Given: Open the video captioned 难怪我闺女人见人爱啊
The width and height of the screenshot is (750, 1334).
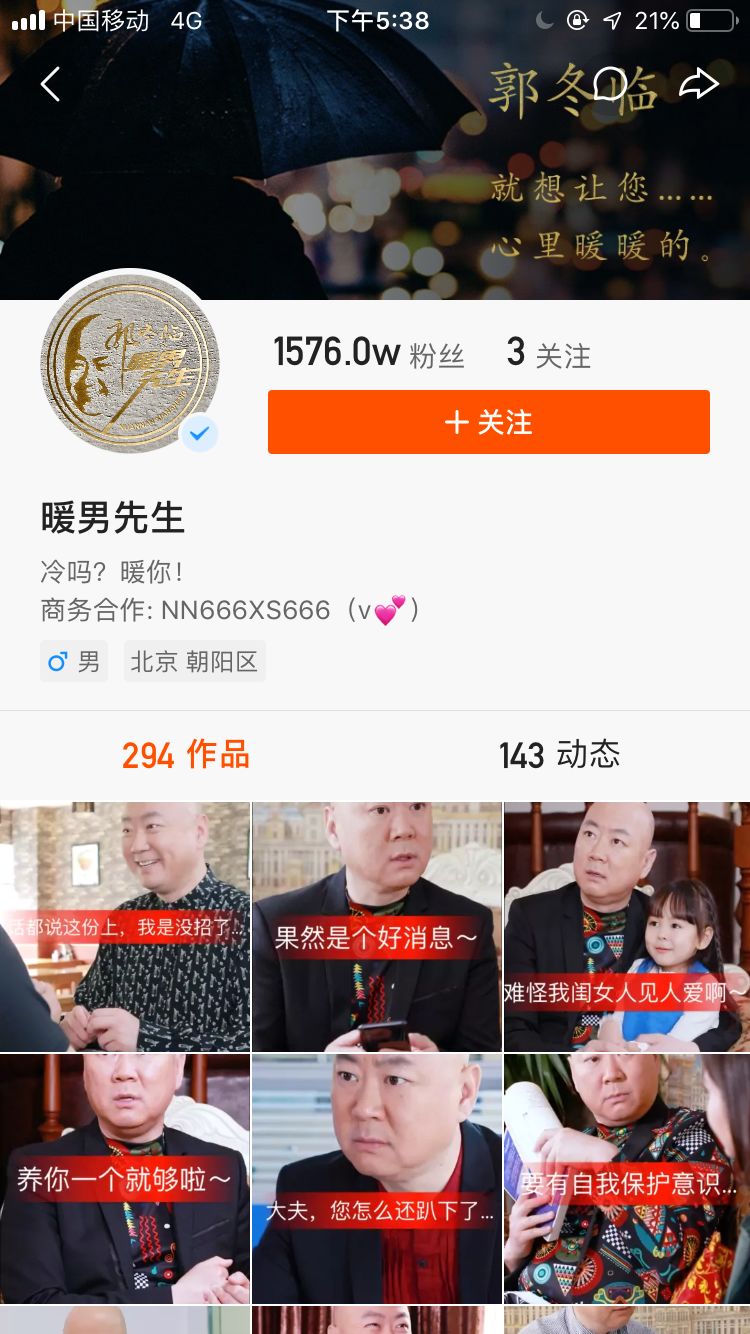Looking at the screenshot, I should (x=627, y=926).
